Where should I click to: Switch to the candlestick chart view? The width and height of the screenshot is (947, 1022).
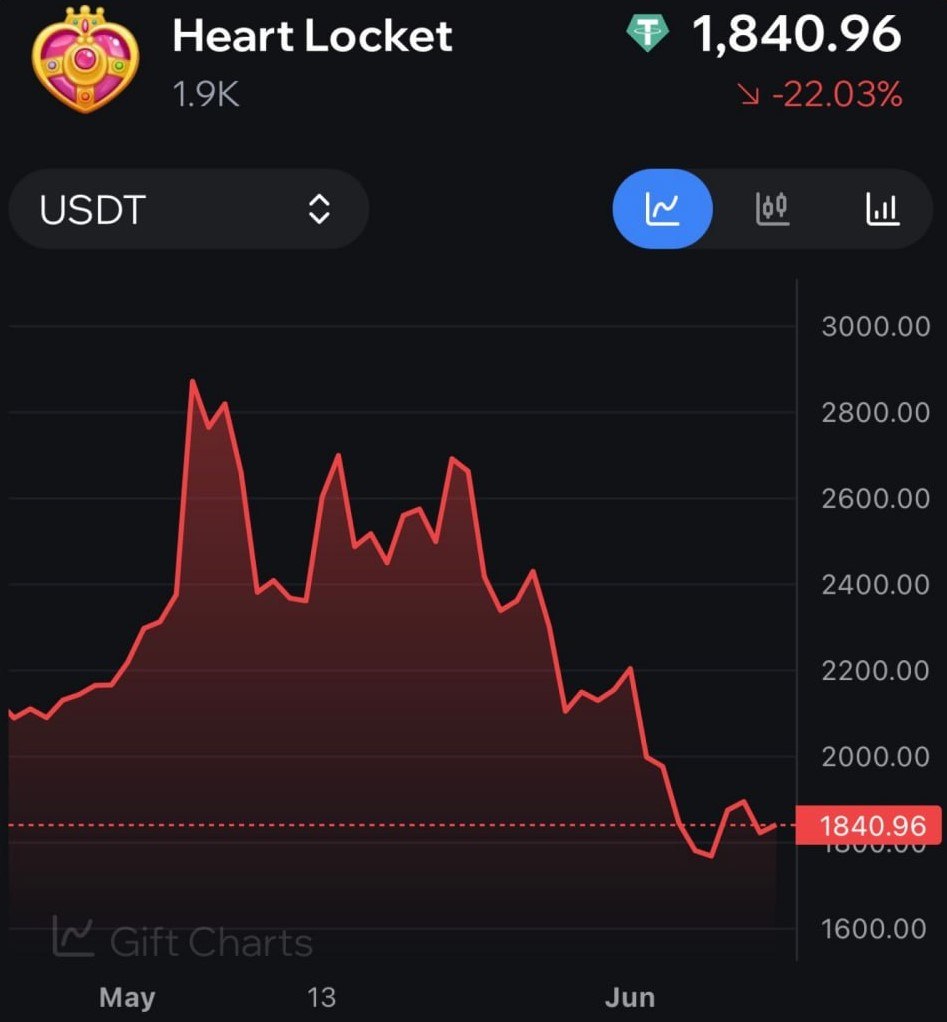pyautogui.click(x=772, y=209)
